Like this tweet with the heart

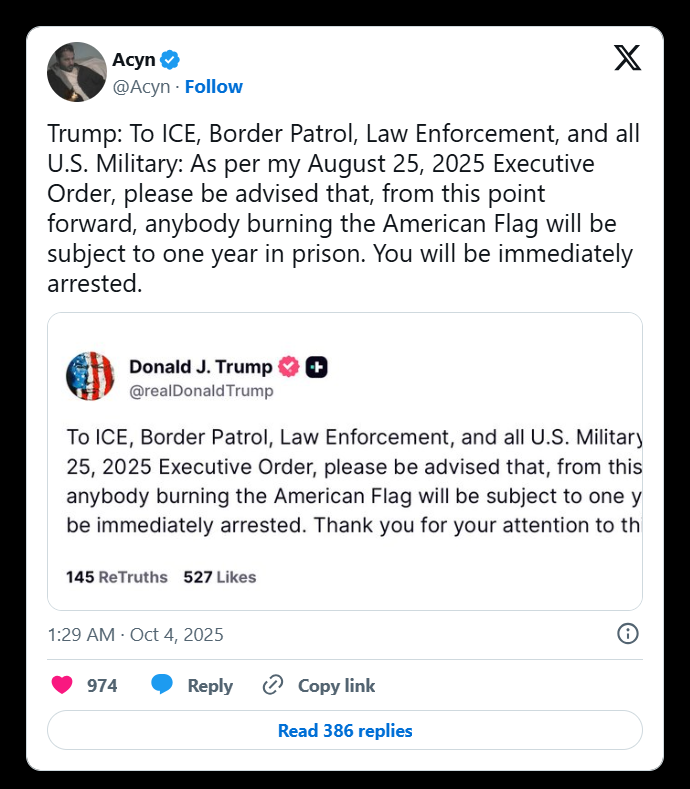pyautogui.click(x=63, y=685)
